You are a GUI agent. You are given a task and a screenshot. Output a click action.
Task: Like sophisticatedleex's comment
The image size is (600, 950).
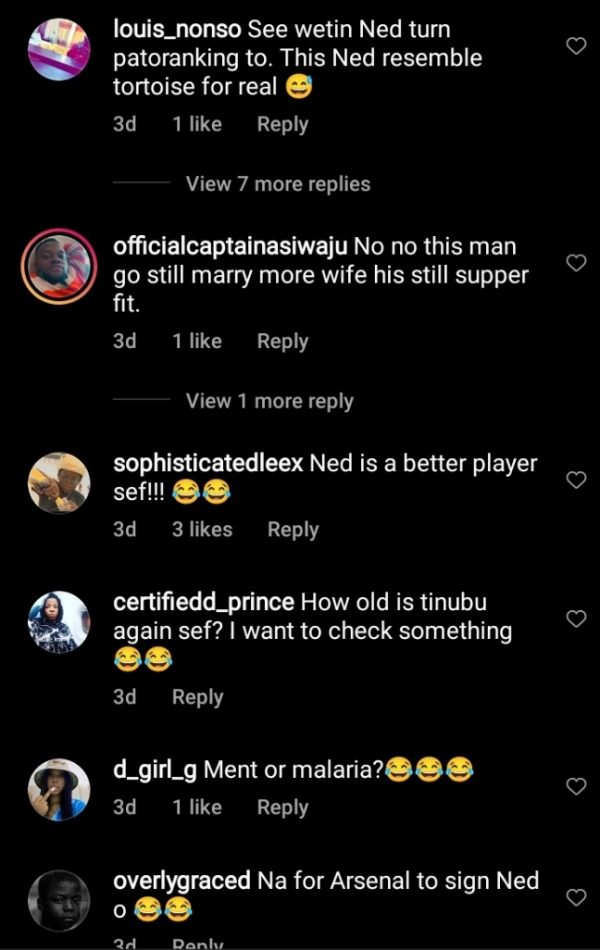575,481
